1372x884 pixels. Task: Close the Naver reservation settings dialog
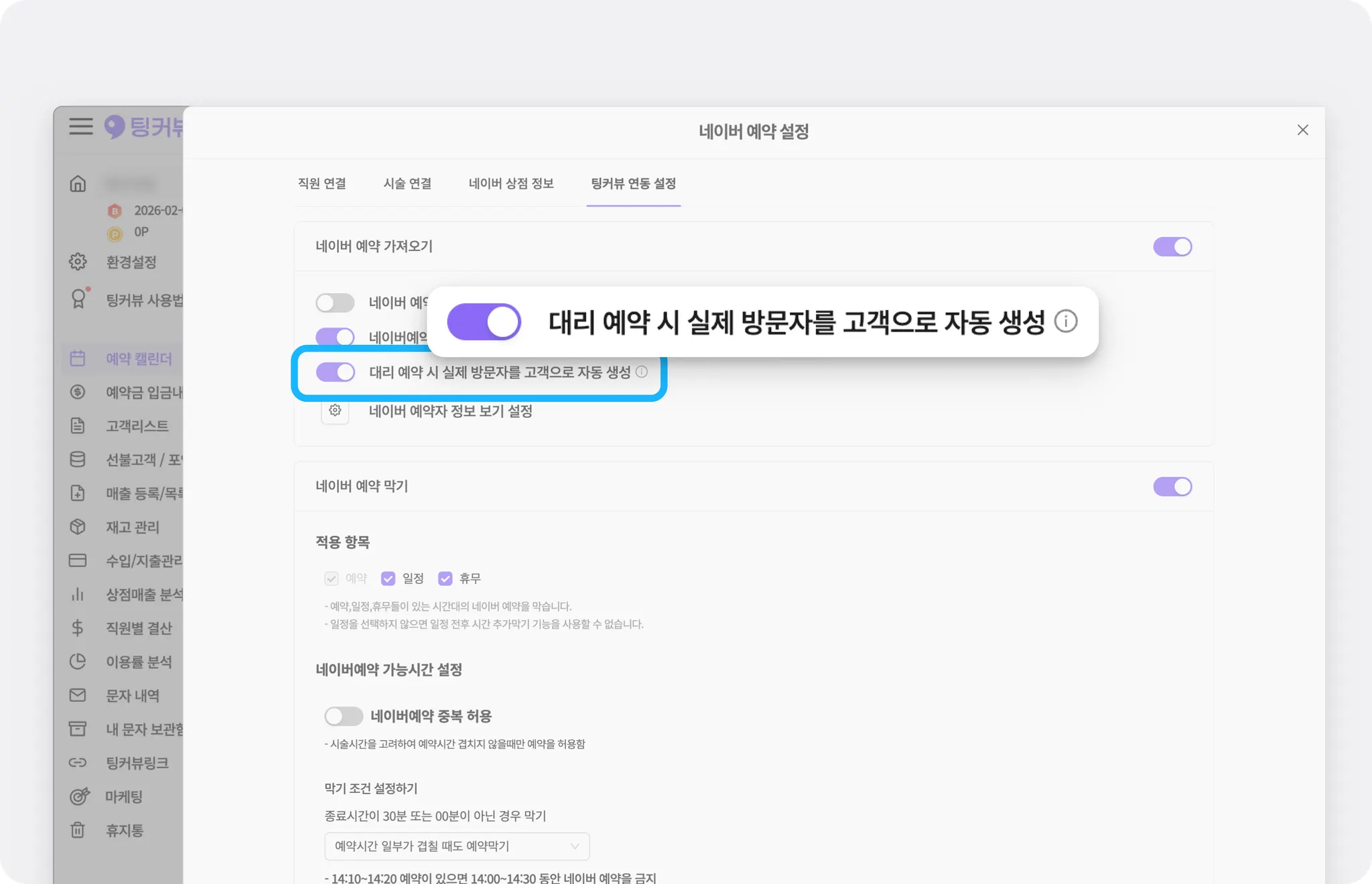pyautogui.click(x=1302, y=130)
